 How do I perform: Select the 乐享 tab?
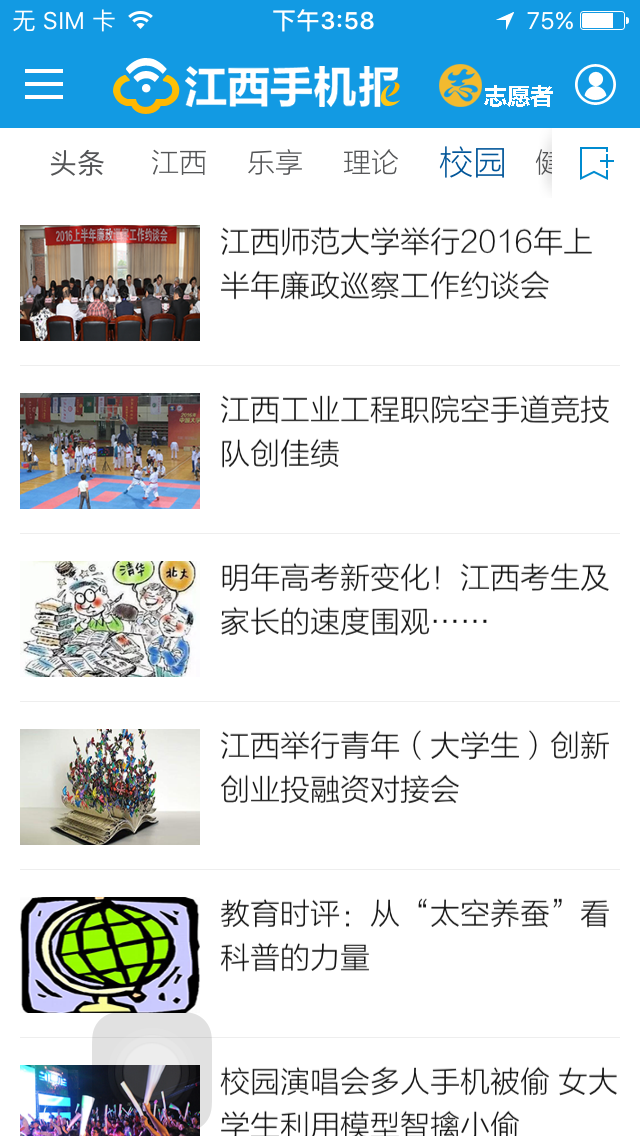[x=275, y=162]
